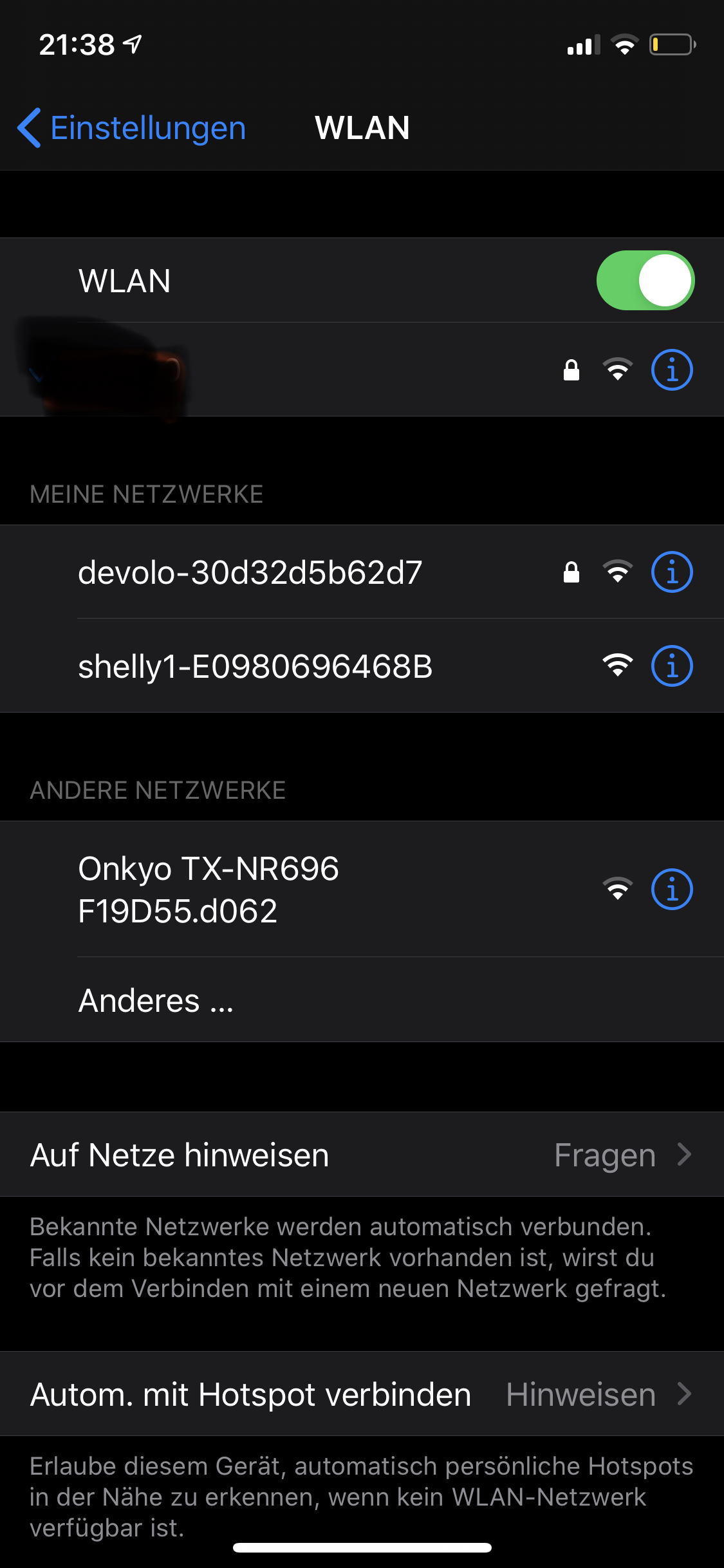Open info for Onkyo TX-NR696 network
Screen dimensions: 724x1568
coord(671,890)
